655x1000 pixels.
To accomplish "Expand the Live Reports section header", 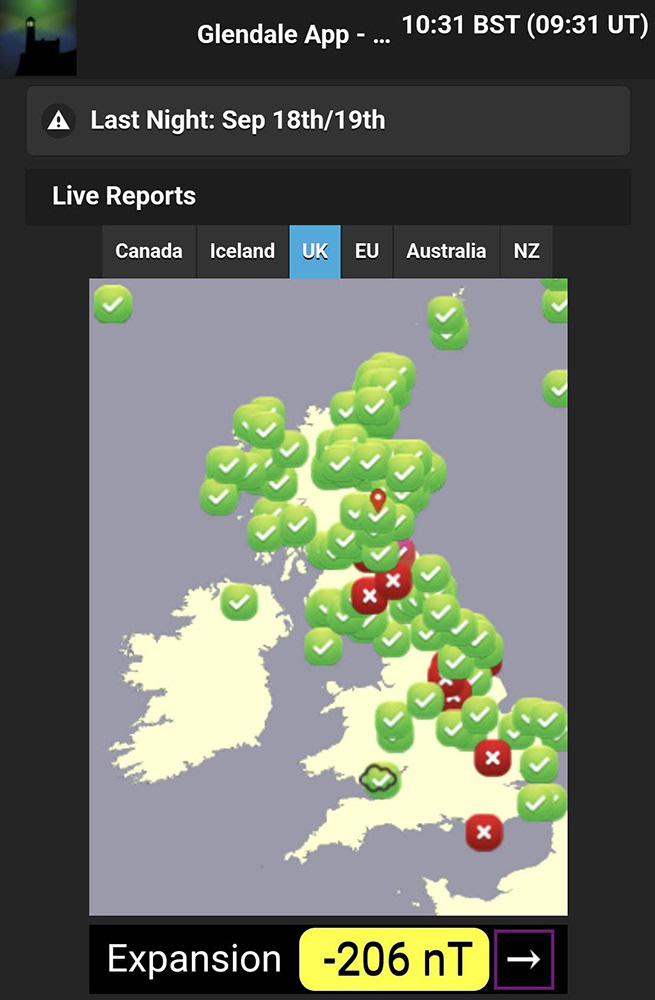I will tap(328, 196).
